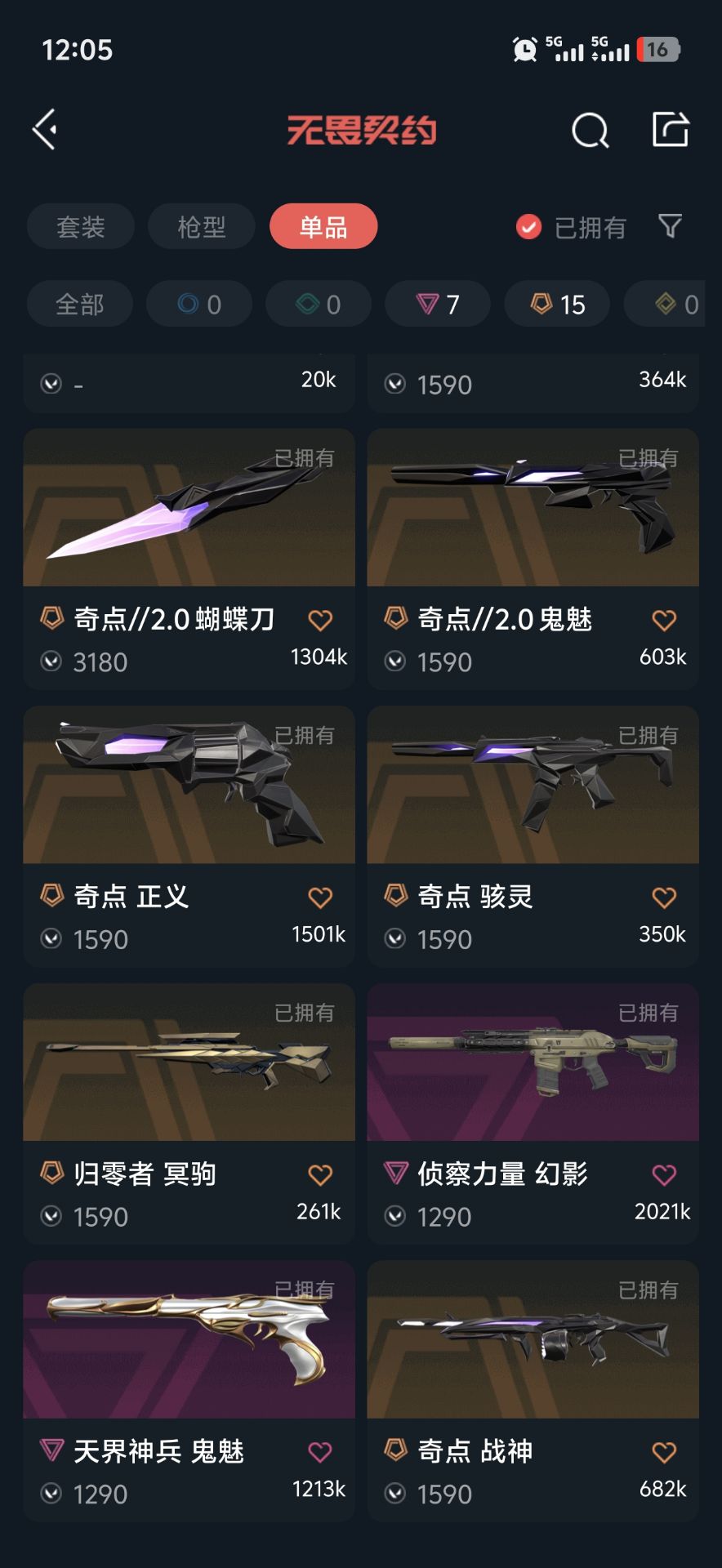This screenshot has width=722, height=1568.
Task: Share this page via the share icon
Action: click(x=671, y=129)
